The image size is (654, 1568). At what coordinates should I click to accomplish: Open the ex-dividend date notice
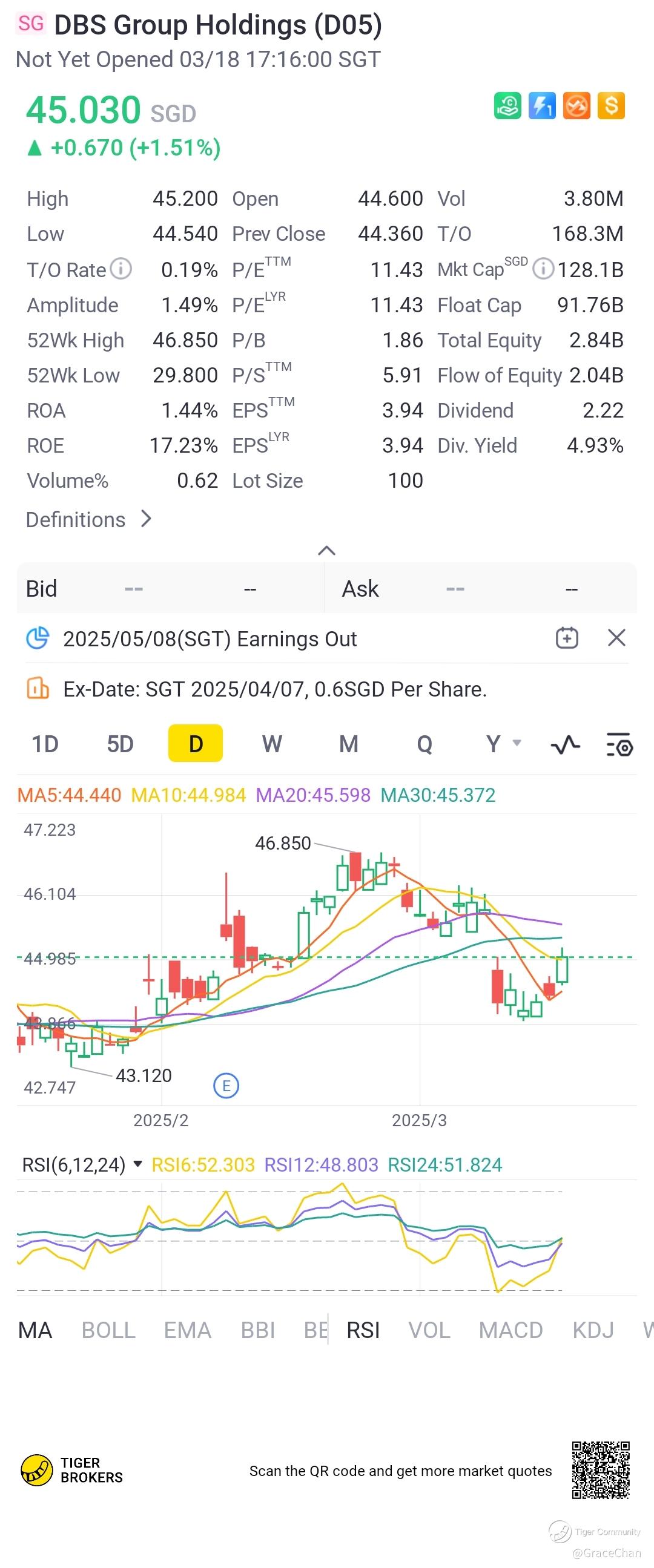click(274, 689)
